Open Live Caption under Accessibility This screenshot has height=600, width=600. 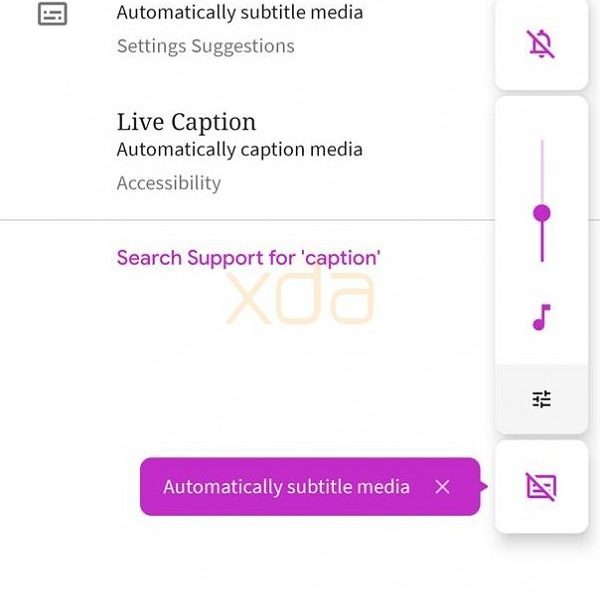240,150
